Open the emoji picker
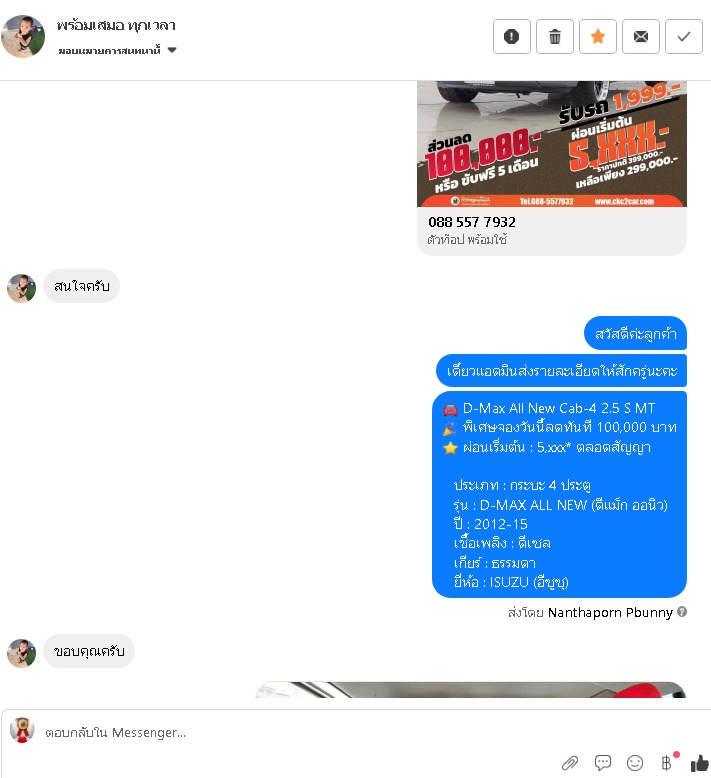Image resolution: width=711 pixels, height=778 pixels. coord(635,763)
